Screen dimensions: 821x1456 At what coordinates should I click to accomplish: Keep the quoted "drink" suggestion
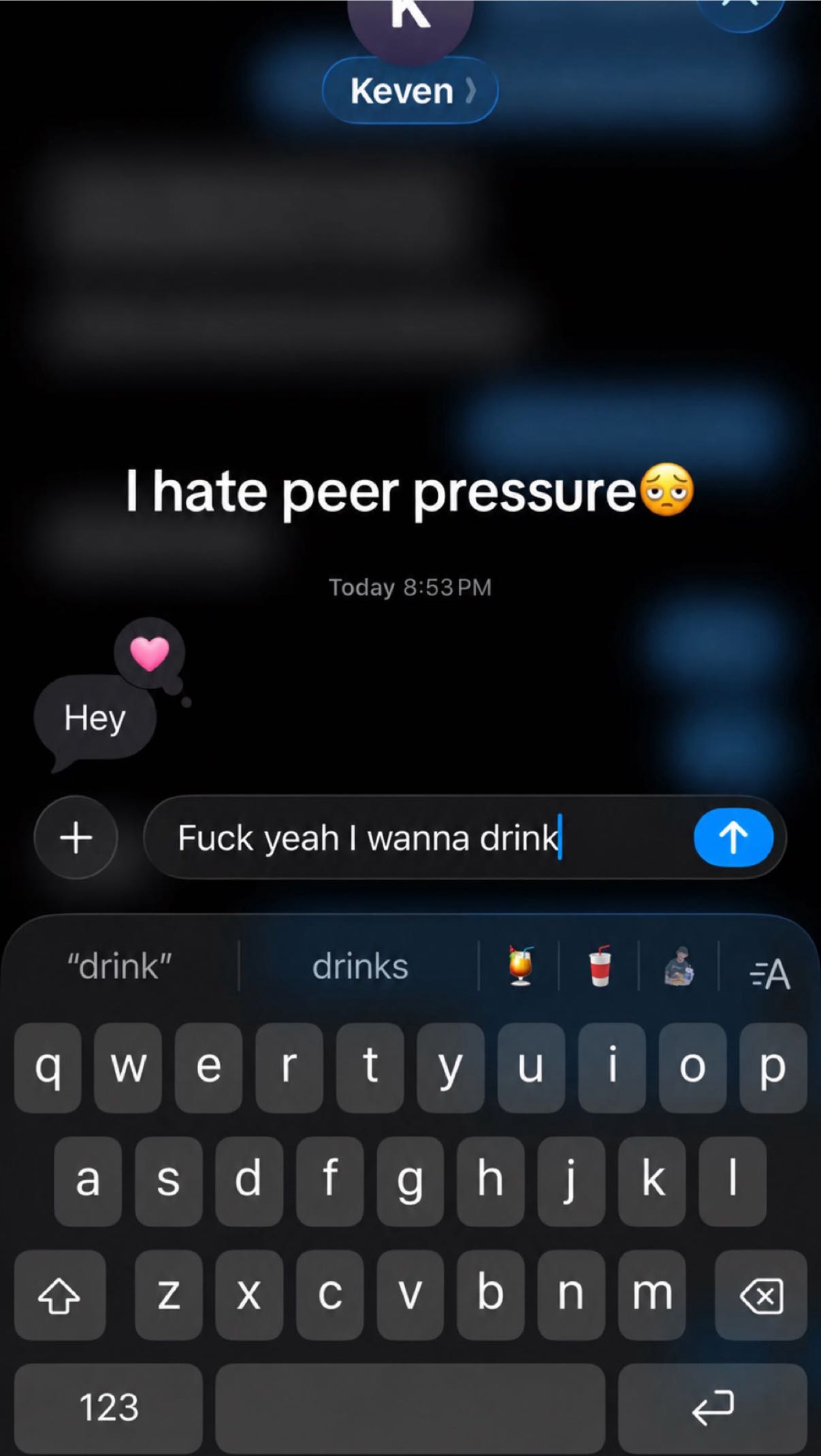tap(119, 966)
